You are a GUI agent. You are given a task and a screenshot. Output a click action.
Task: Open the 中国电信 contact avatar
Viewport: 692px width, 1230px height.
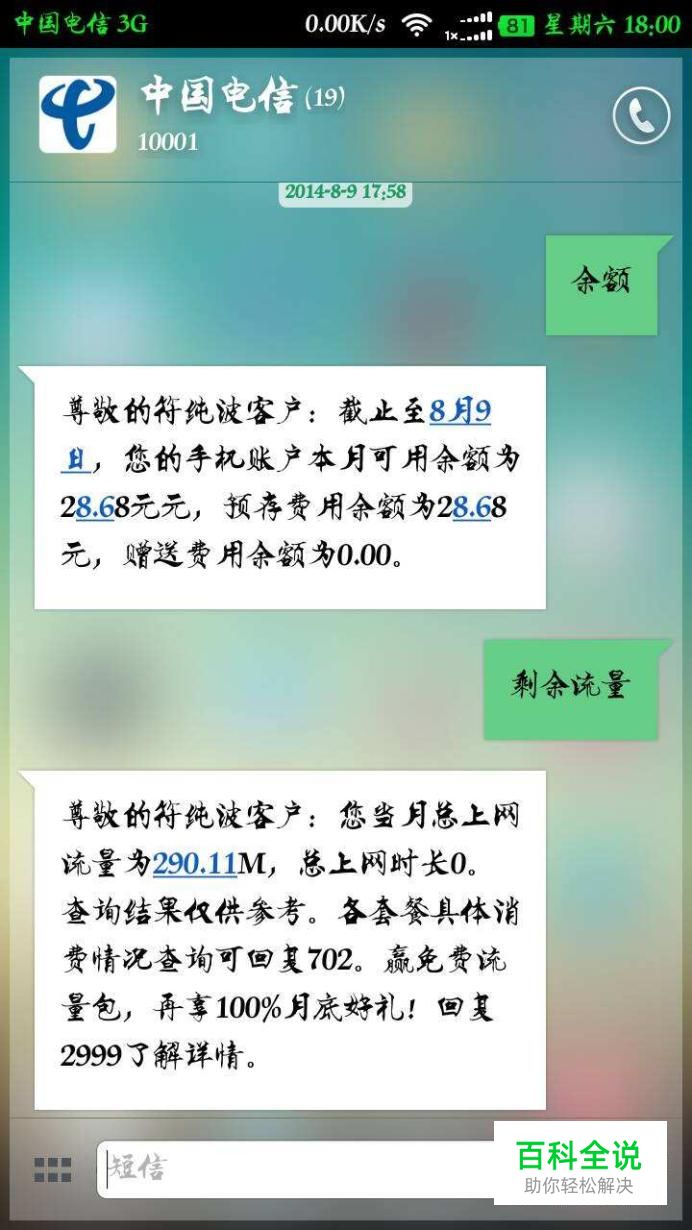coord(77,114)
